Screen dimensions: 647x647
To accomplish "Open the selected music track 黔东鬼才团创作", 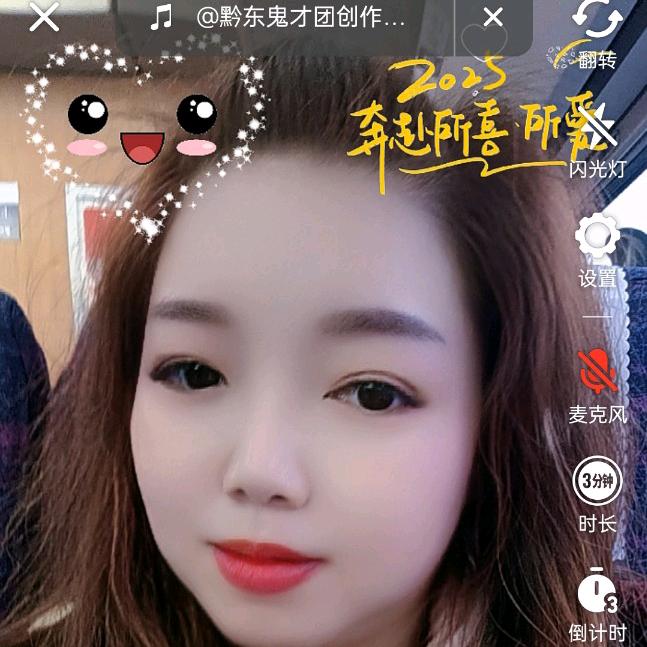I will pos(290,17).
